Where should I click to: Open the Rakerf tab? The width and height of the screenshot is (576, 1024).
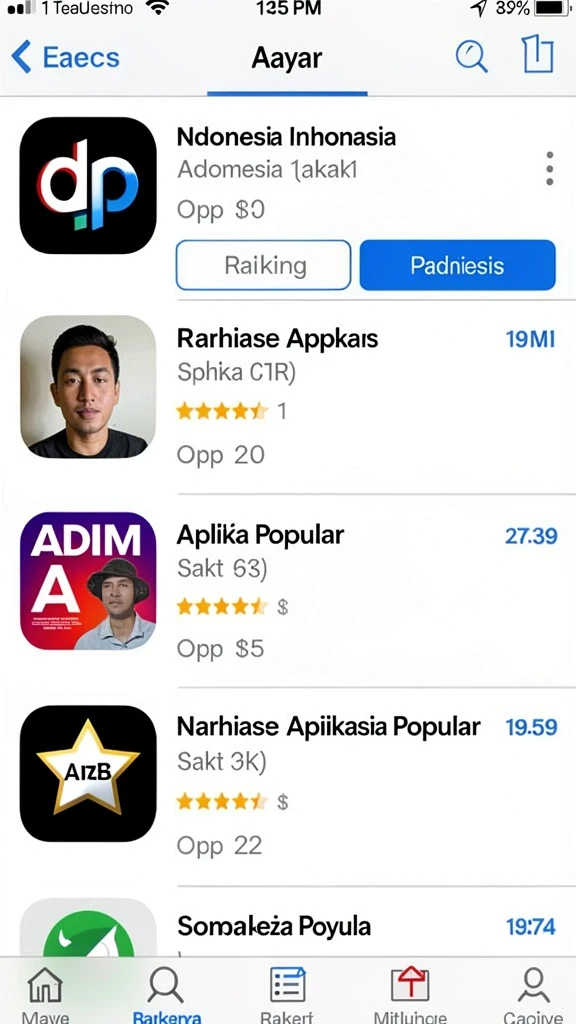pos(287,994)
